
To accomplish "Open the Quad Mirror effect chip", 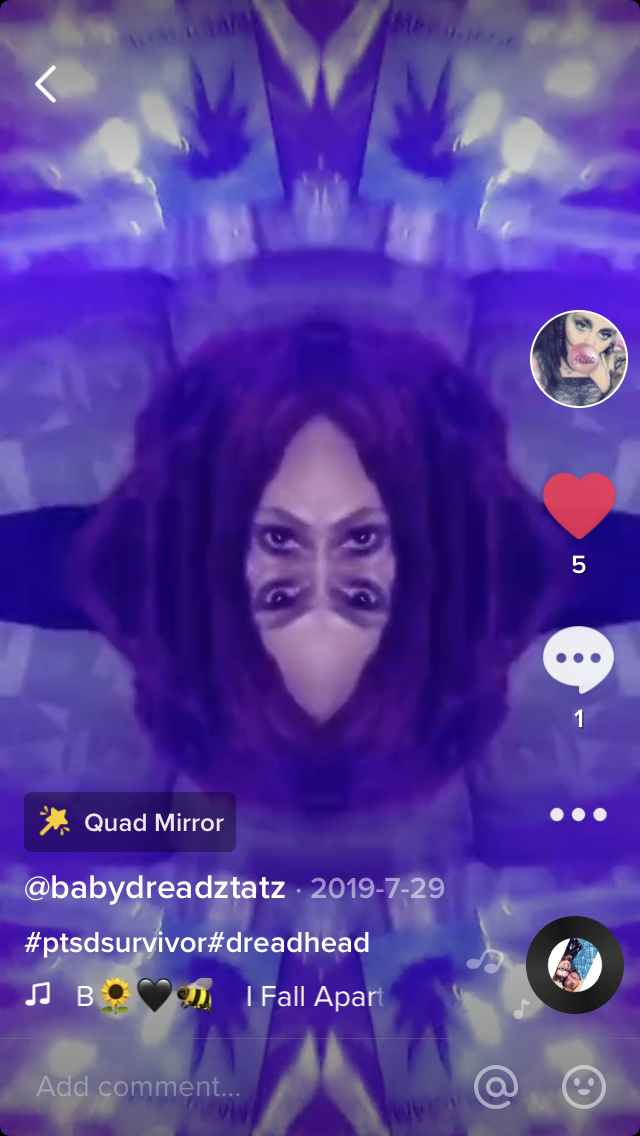I will pos(130,822).
